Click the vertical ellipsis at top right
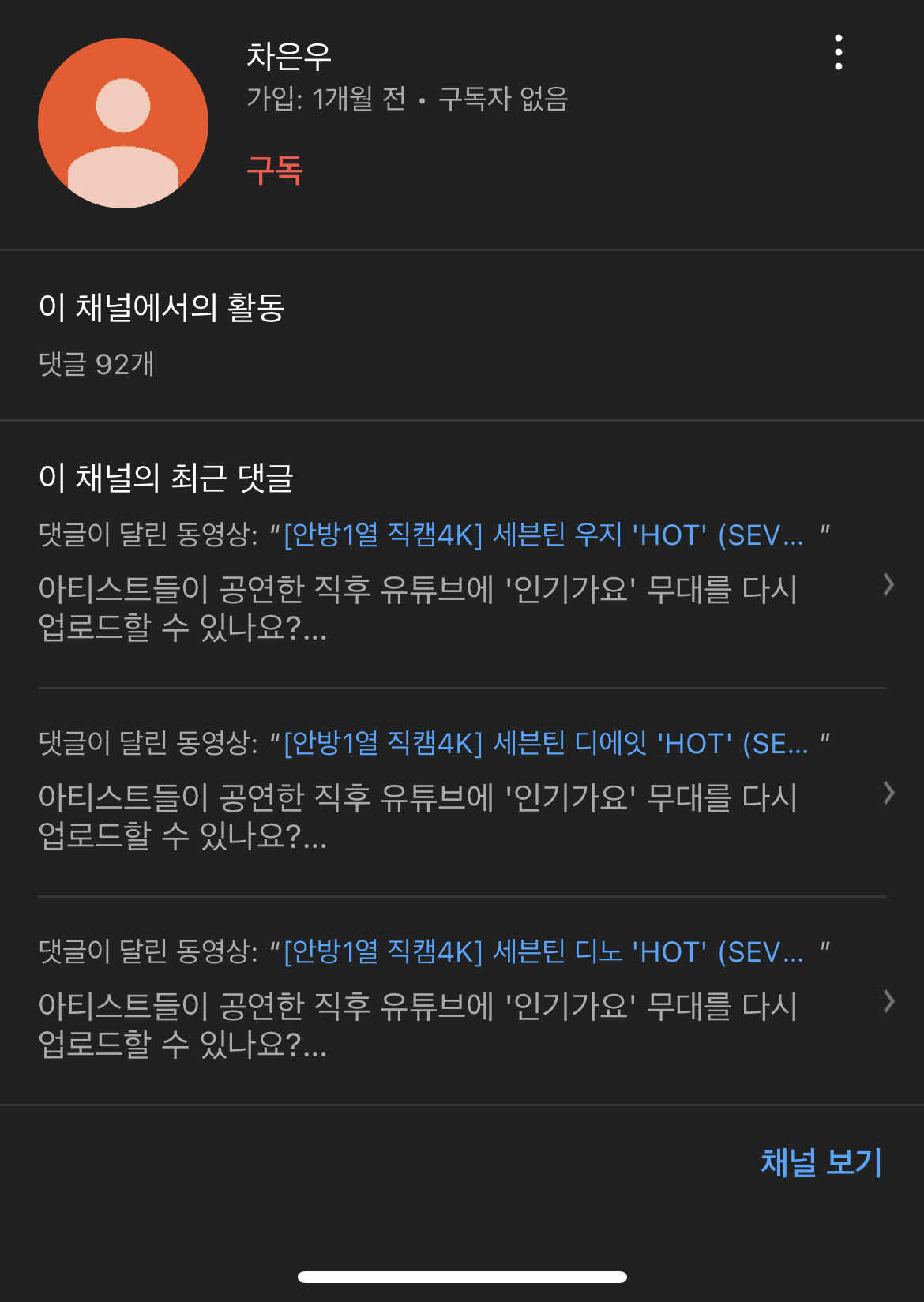The image size is (924, 1302). [x=838, y=54]
